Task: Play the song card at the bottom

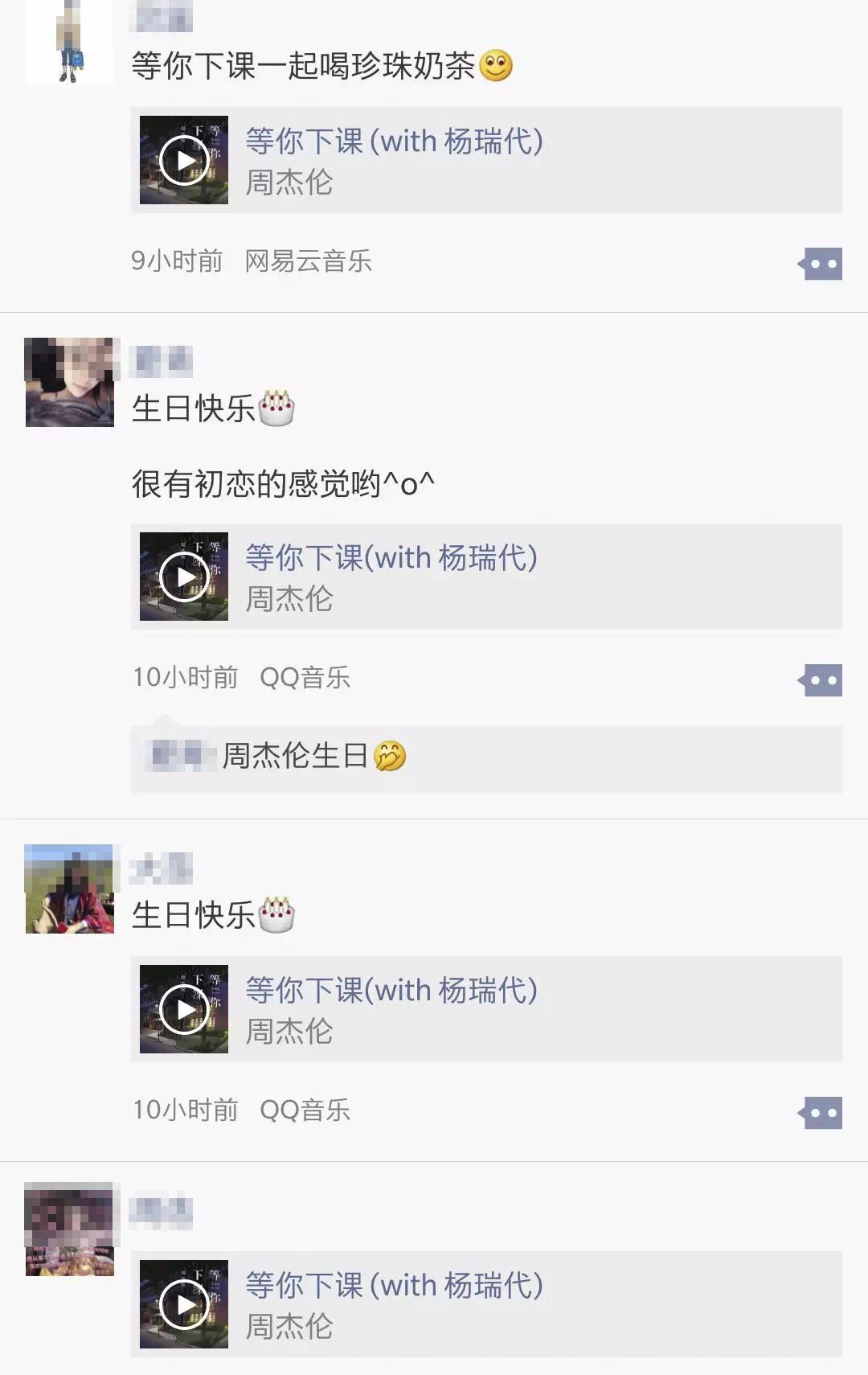Action: (183, 1305)
